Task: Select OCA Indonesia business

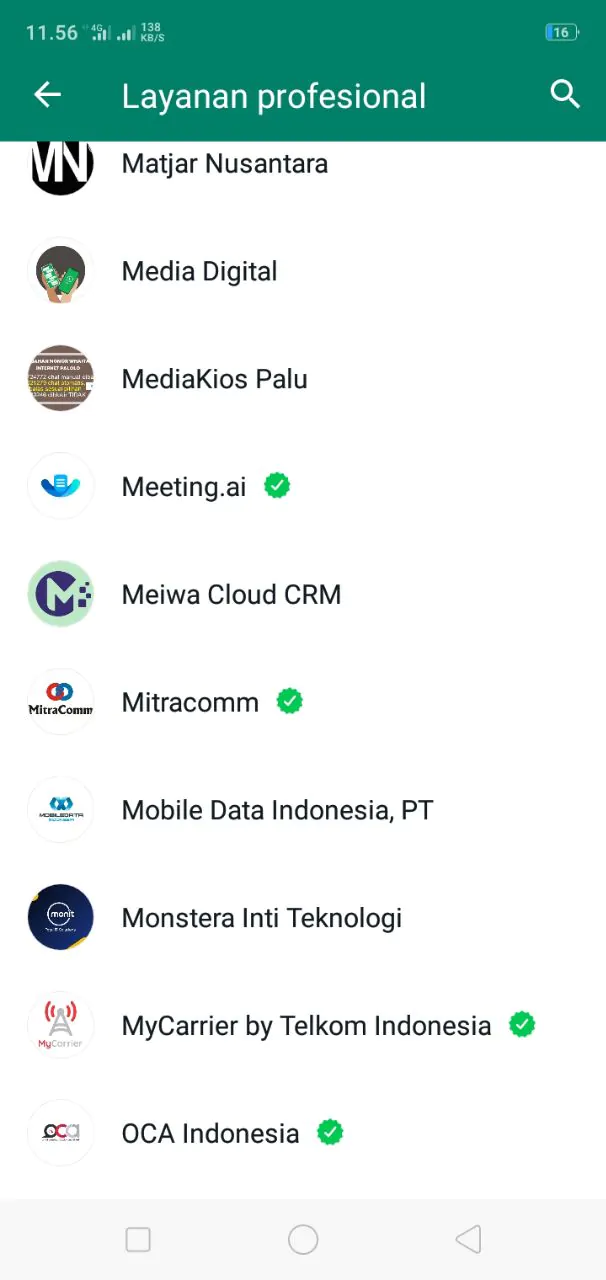Action: tap(210, 1133)
